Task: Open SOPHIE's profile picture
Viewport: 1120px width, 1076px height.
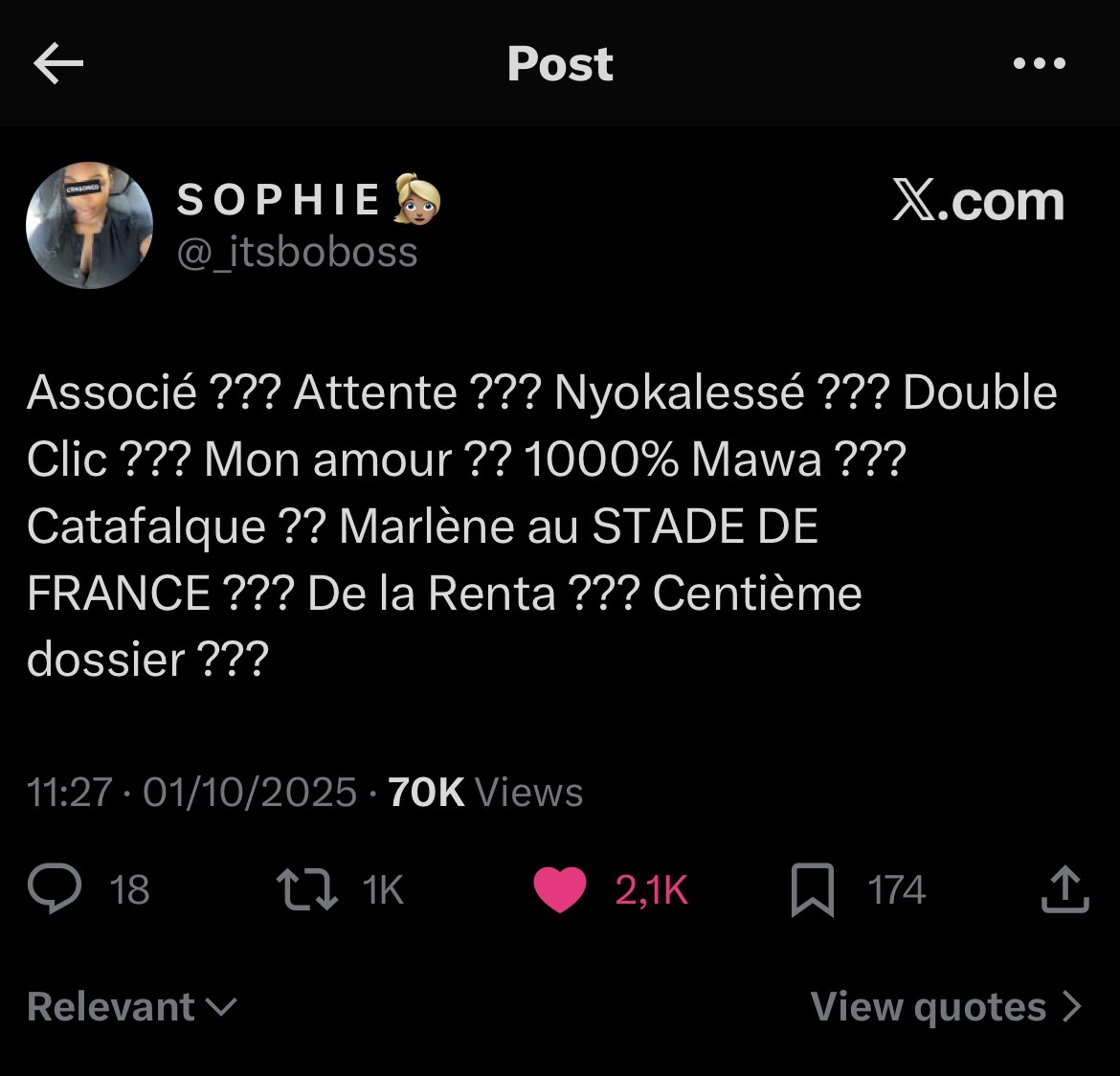Action: [89, 225]
